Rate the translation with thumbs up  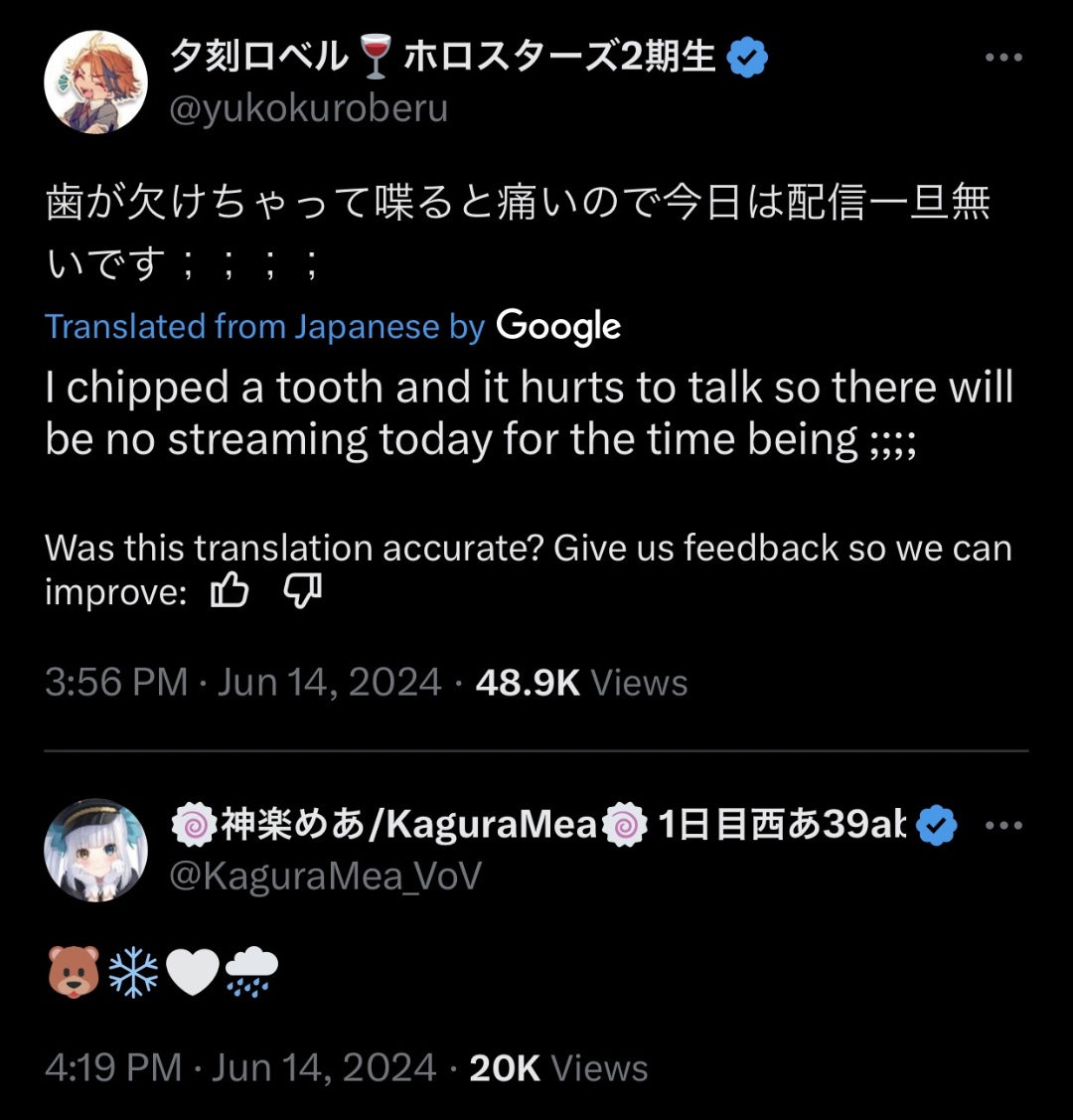coord(230,592)
